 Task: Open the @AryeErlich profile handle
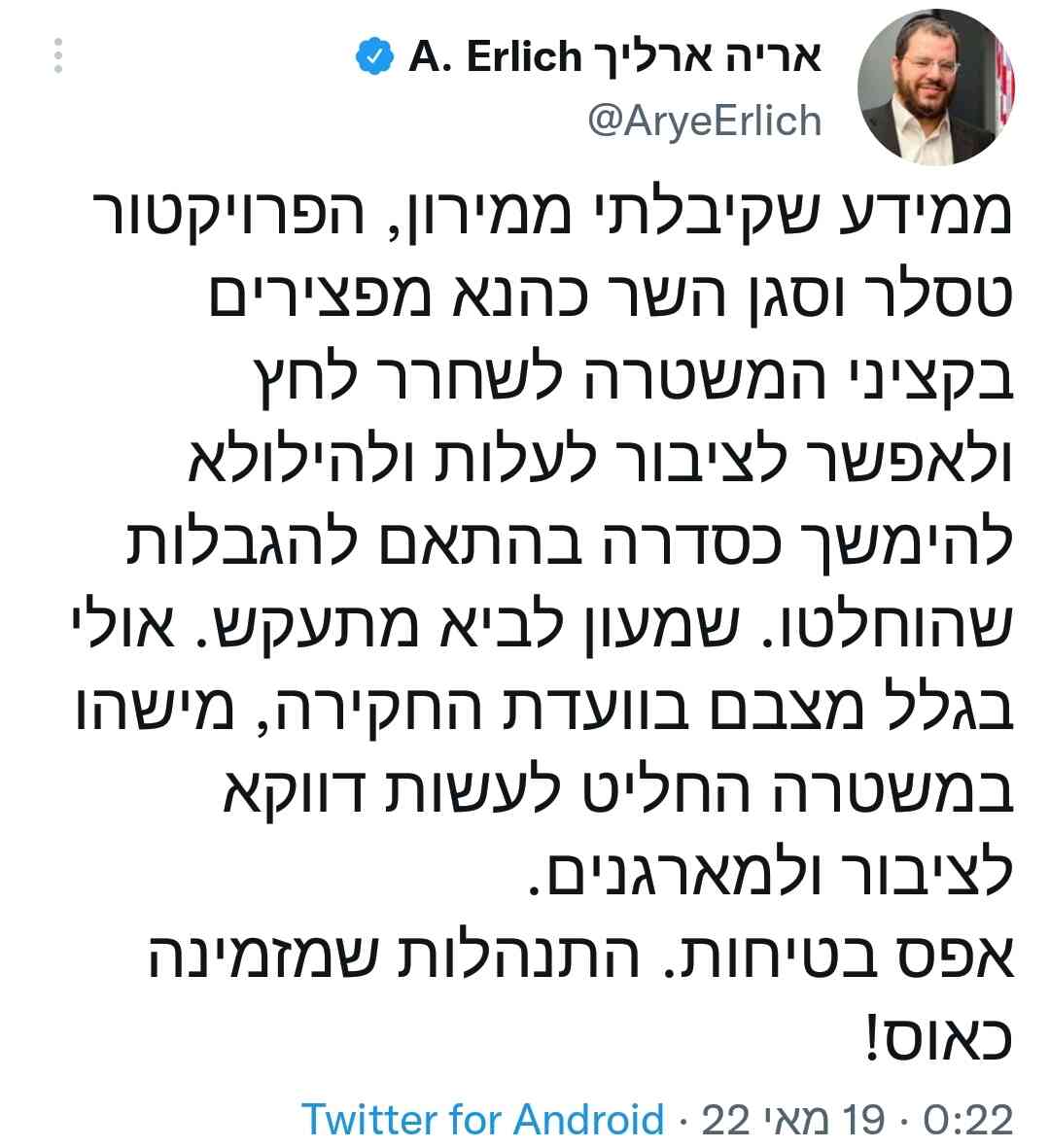click(x=705, y=121)
